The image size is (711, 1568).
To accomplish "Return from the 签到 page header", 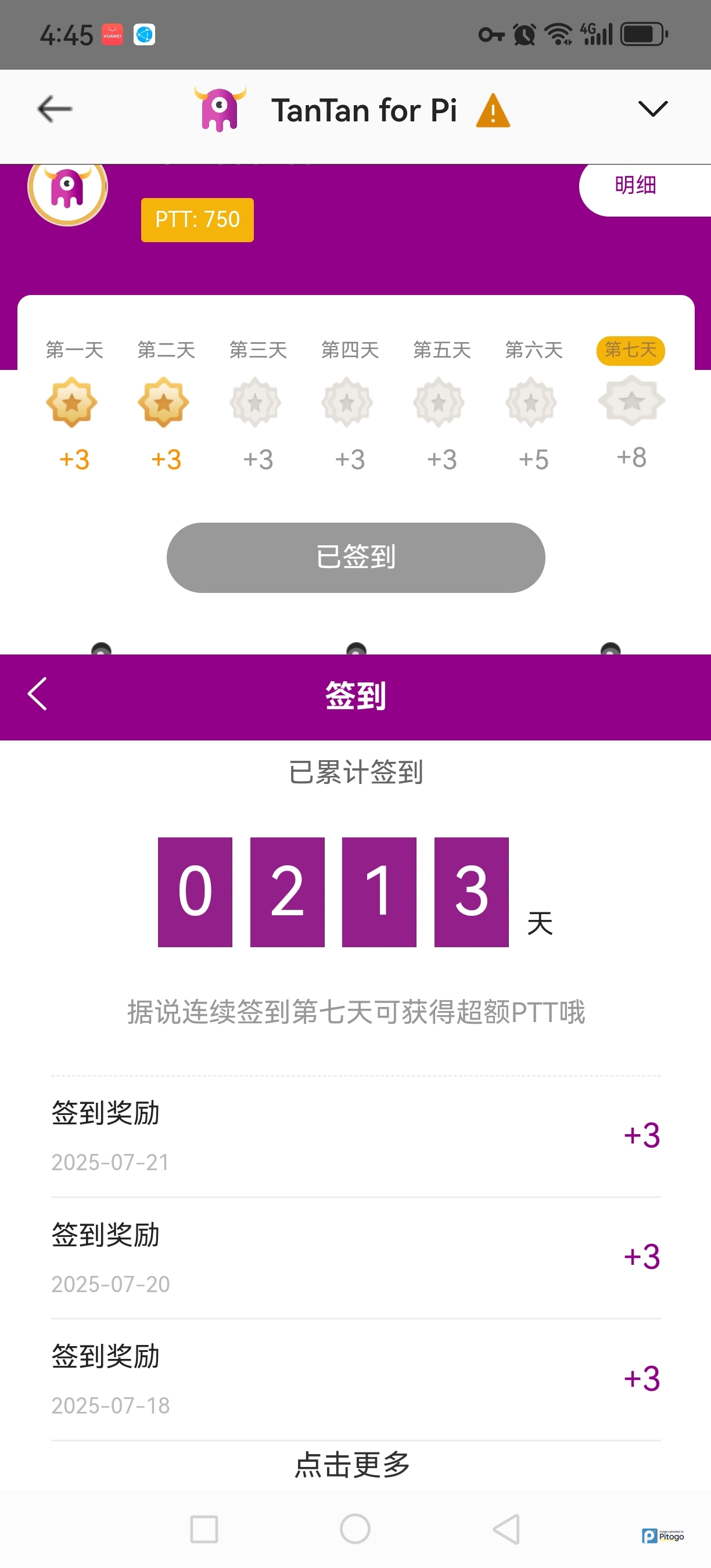I will coord(38,694).
